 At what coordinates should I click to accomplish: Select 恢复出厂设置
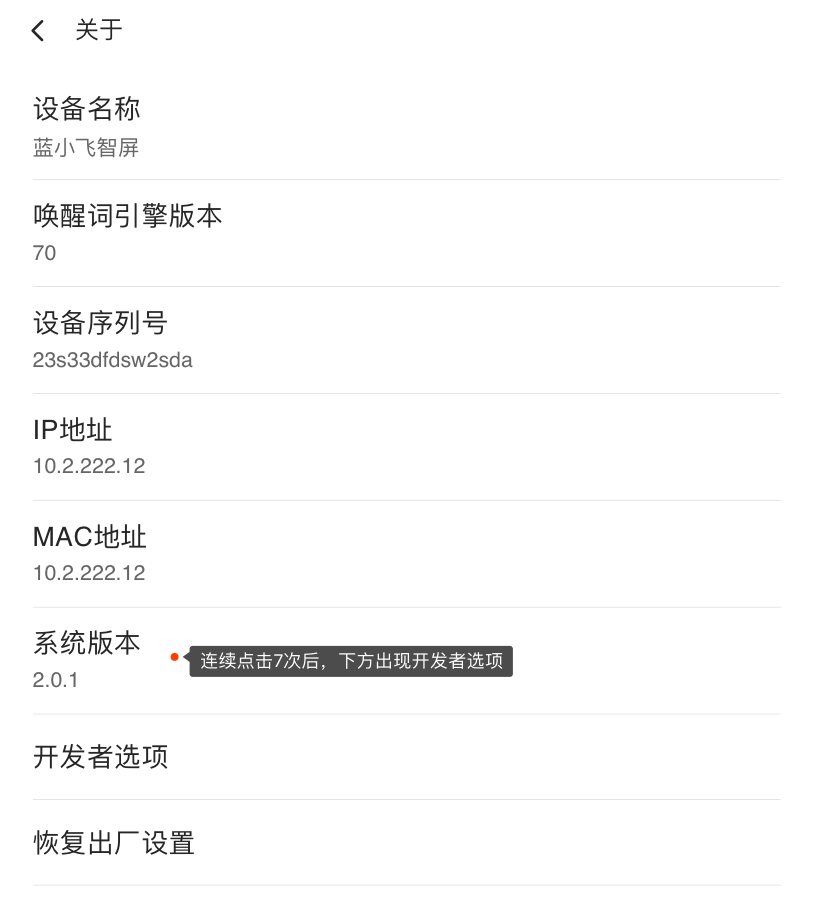(114, 843)
